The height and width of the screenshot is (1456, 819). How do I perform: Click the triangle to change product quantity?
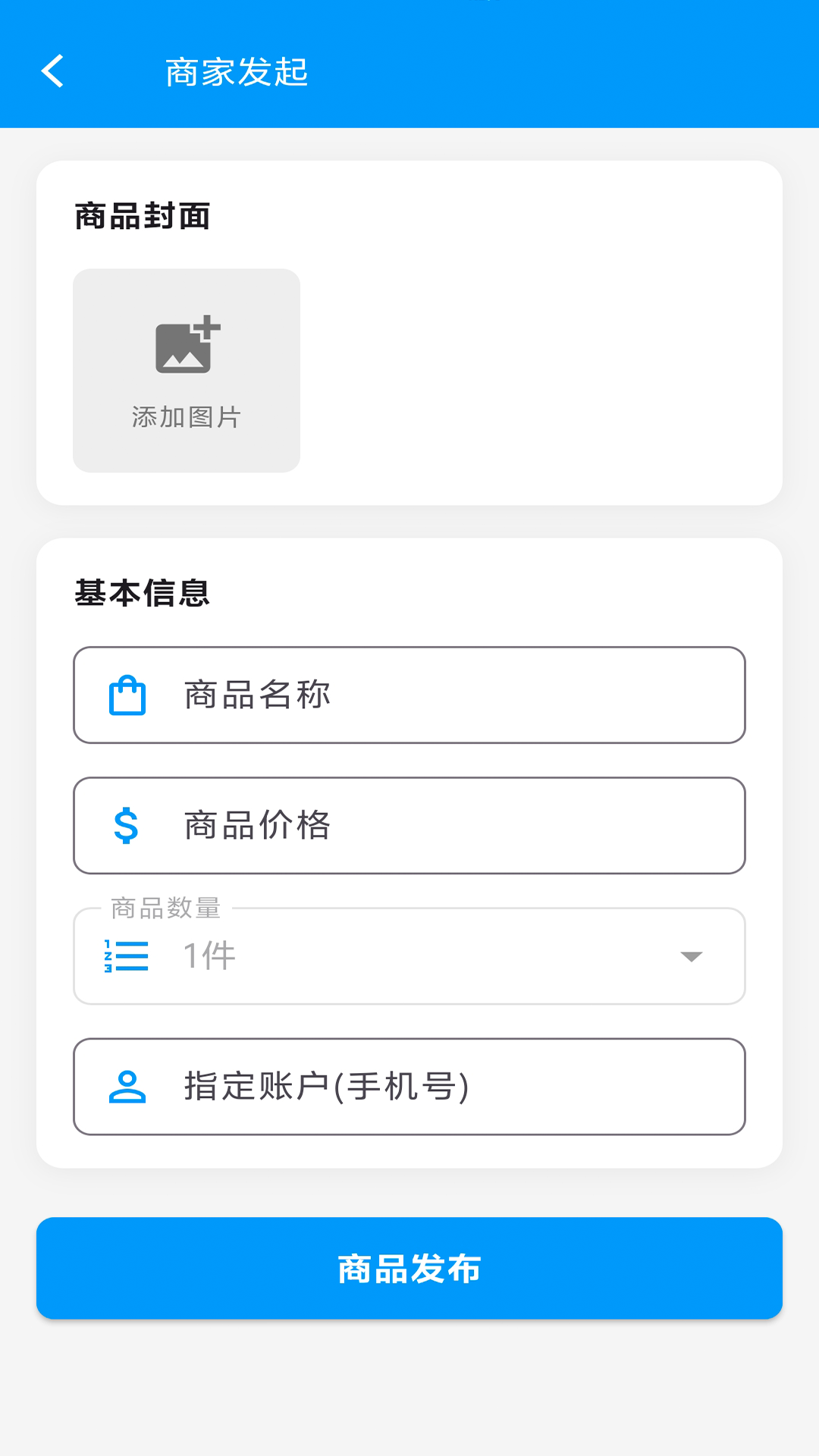[x=691, y=955]
